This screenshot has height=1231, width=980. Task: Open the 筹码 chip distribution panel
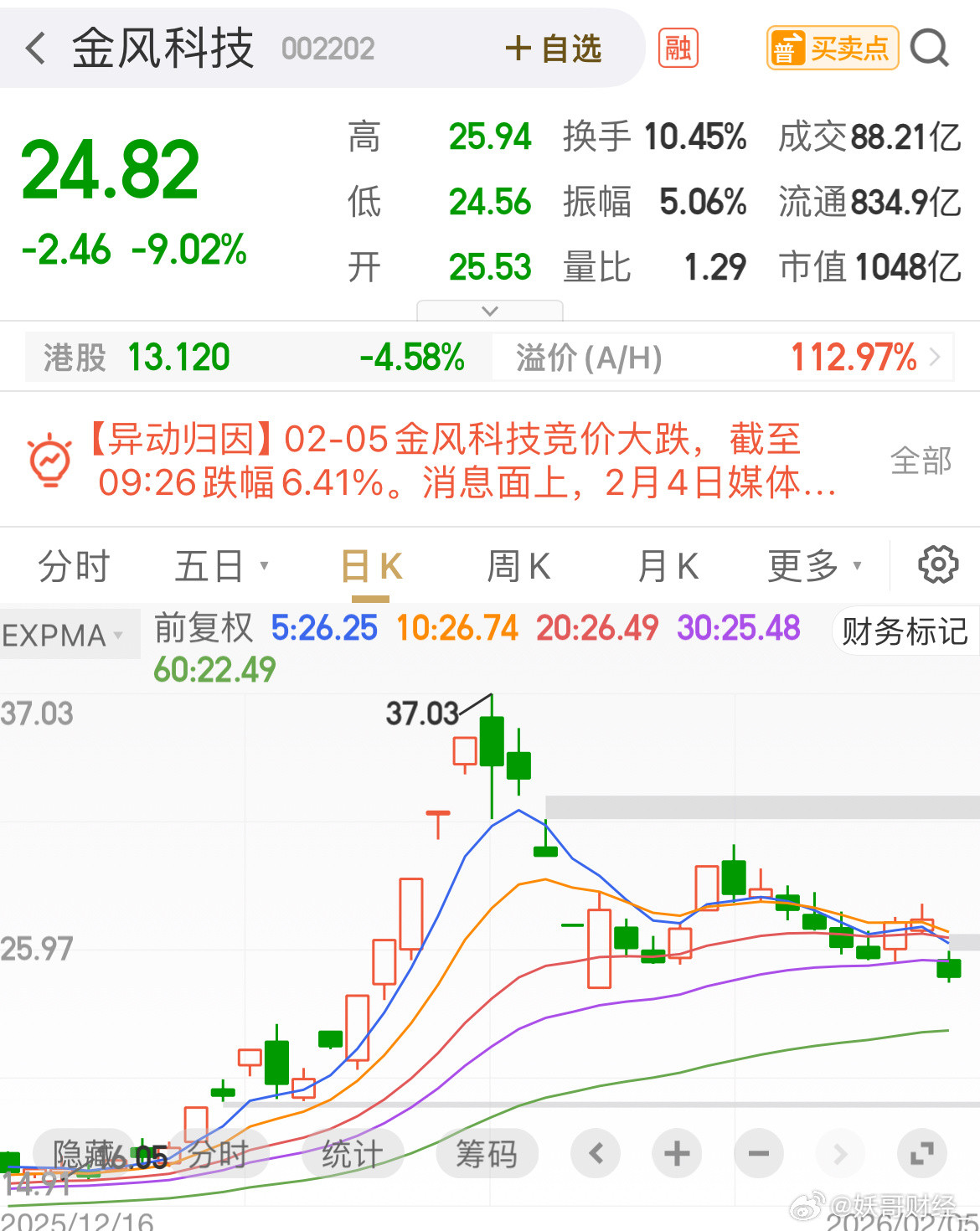[488, 1153]
